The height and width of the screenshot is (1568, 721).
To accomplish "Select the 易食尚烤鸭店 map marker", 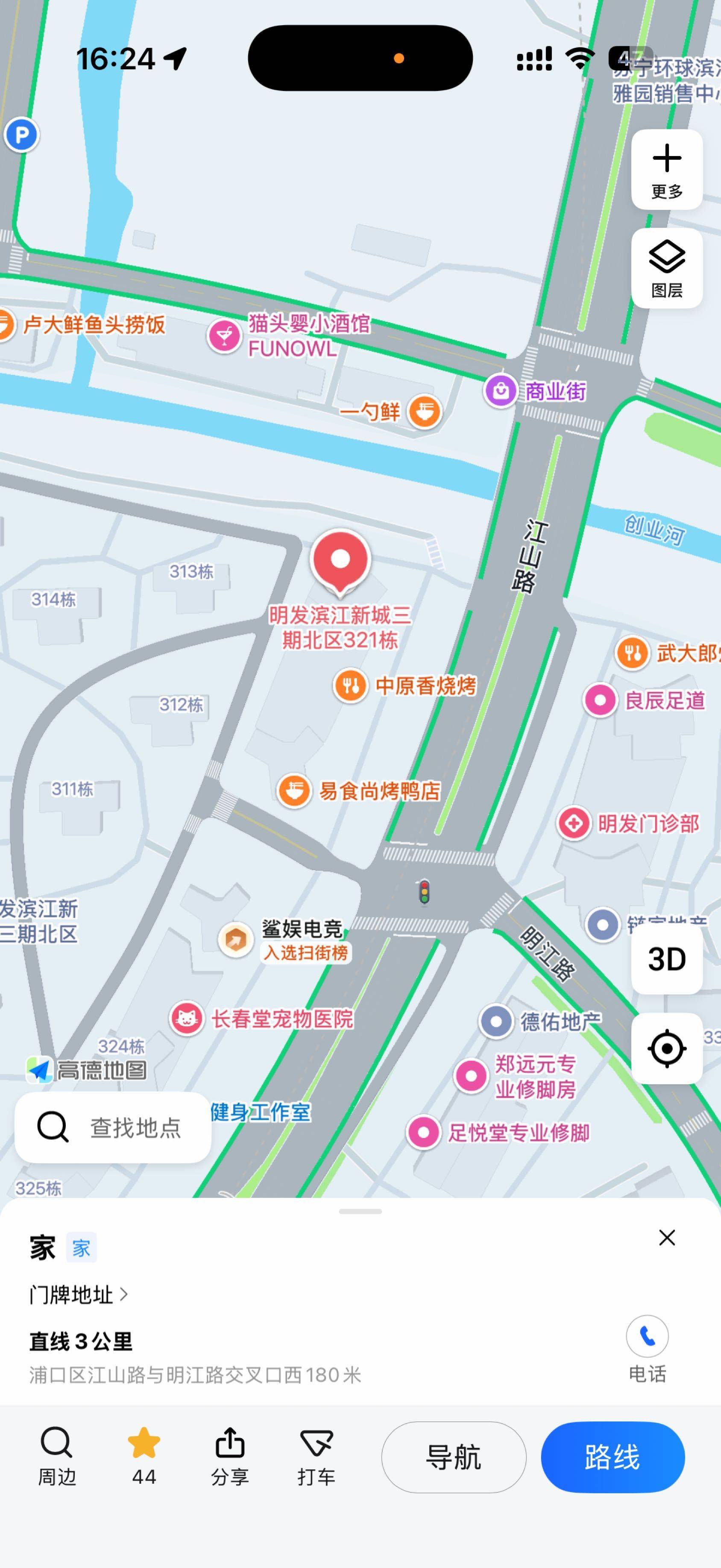I will click(294, 791).
